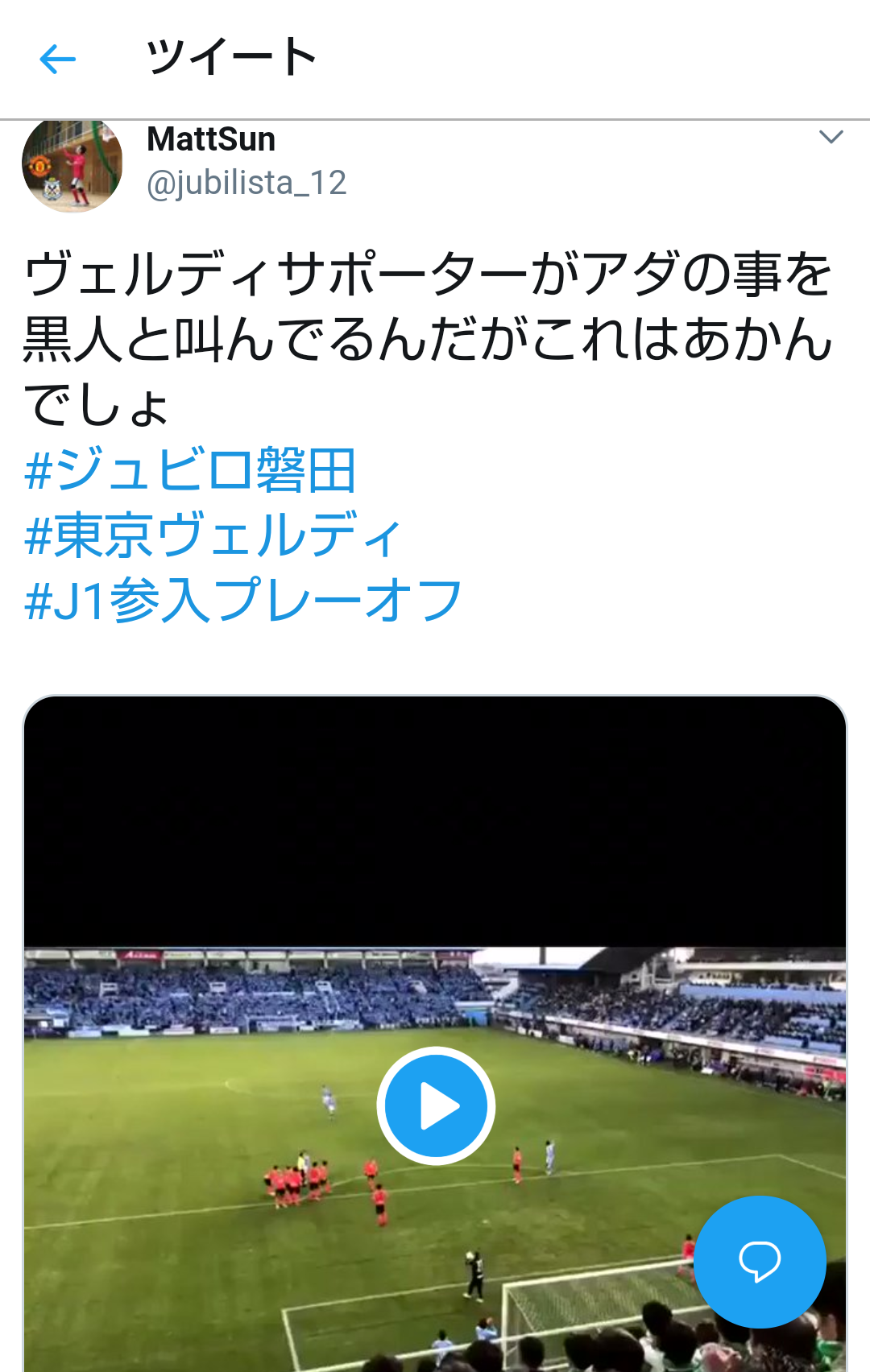Open the #J1参入プレーオフ hashtag

click(243, 601)
